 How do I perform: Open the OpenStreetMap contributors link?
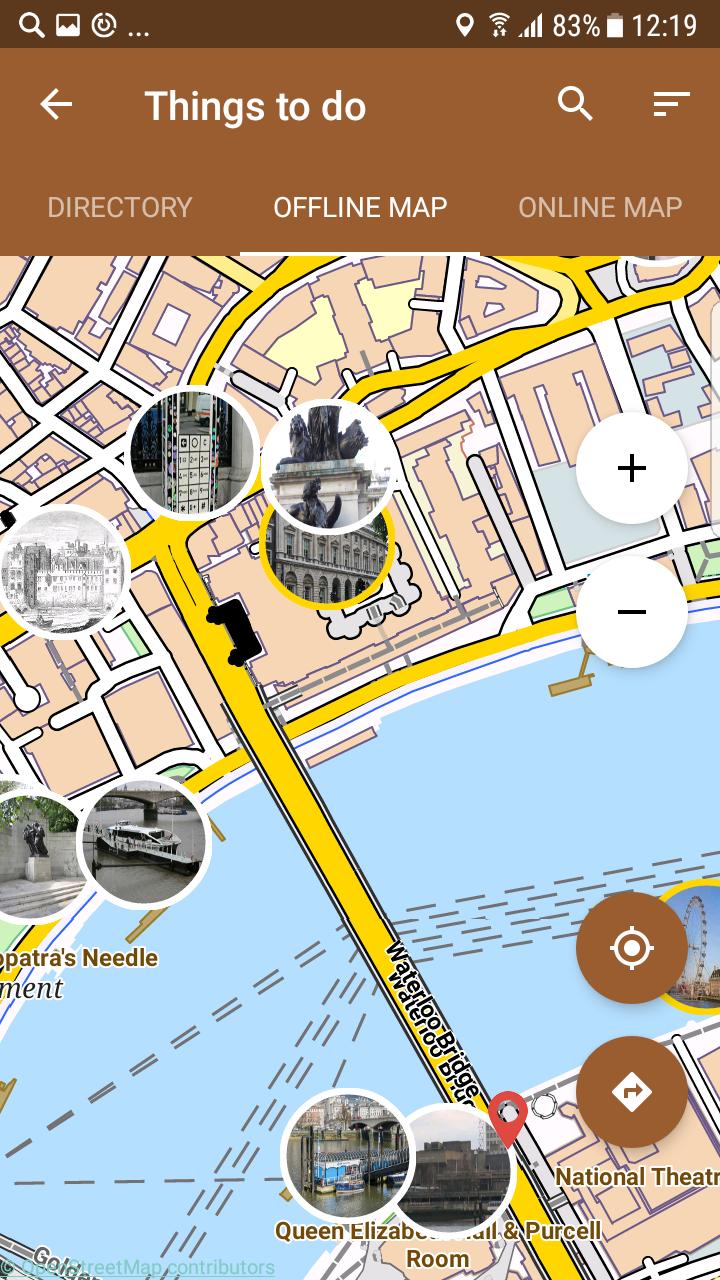coord(150,1267)
